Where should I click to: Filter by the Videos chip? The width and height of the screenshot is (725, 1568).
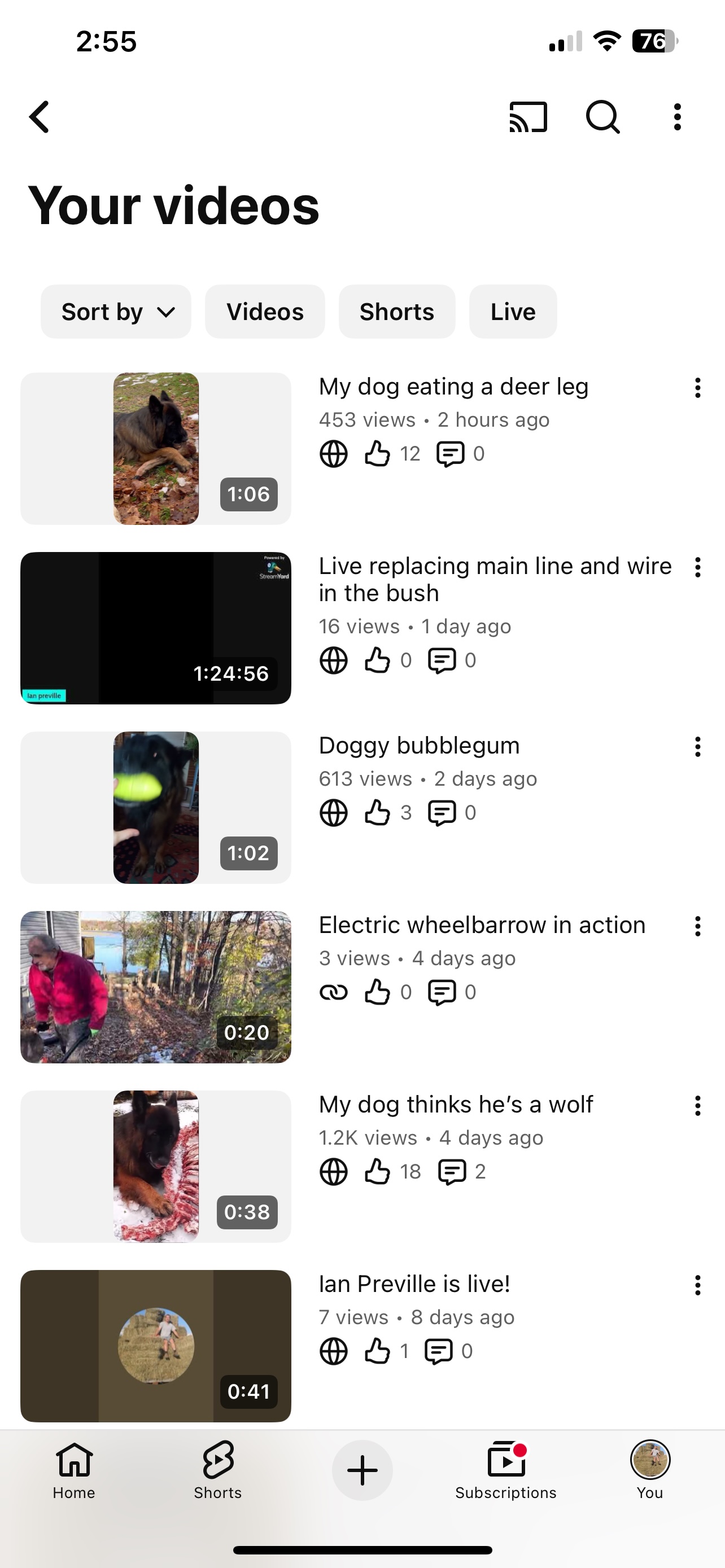(265, 312)
